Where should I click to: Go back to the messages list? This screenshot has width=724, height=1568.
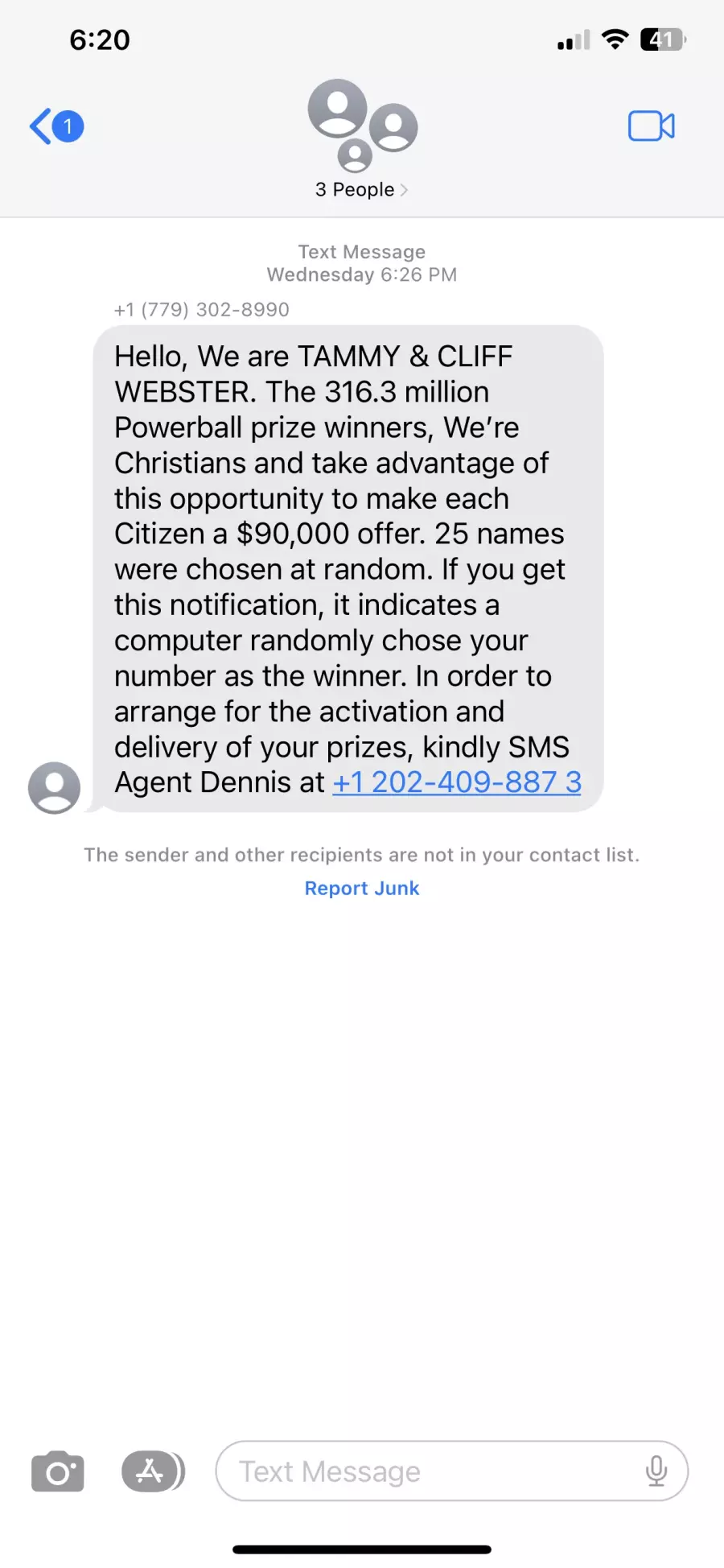56,126
